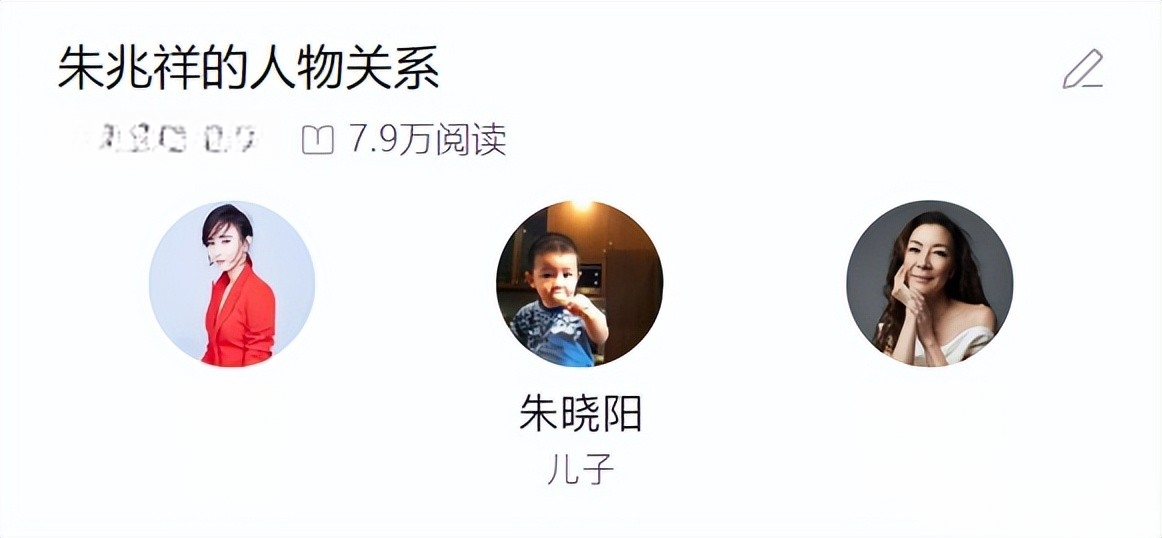Screen dimensions: 1162x538
Task: Open 朱晓阳's profile (儿子)
Action: point(579,284)
